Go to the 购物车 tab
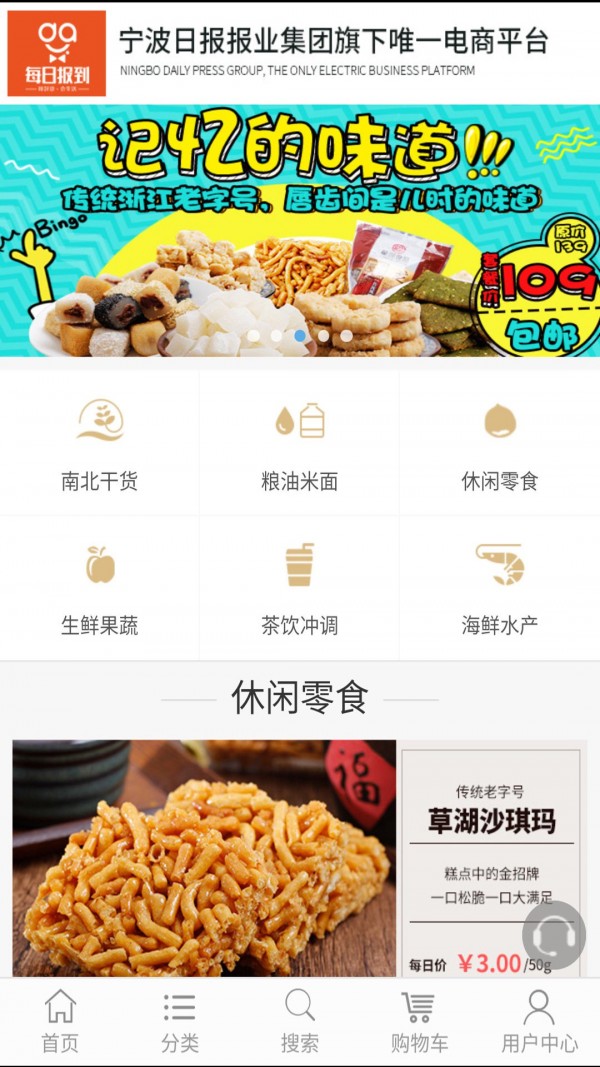 (419, 1021)
